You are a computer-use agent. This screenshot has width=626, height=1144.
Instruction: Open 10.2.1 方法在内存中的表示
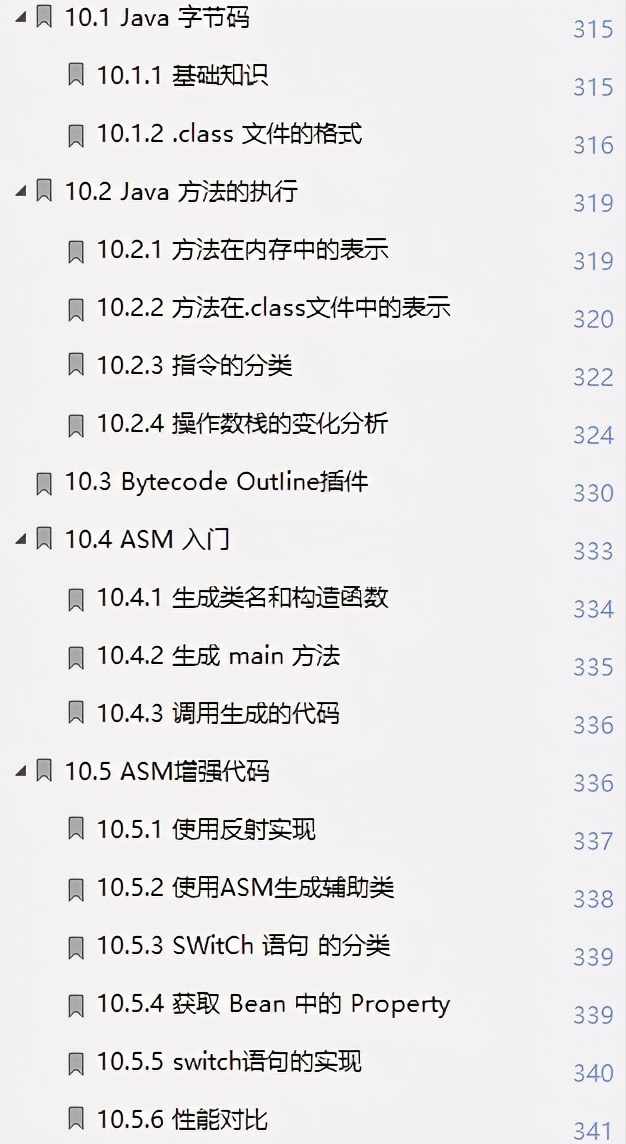[x=242, y=250]
